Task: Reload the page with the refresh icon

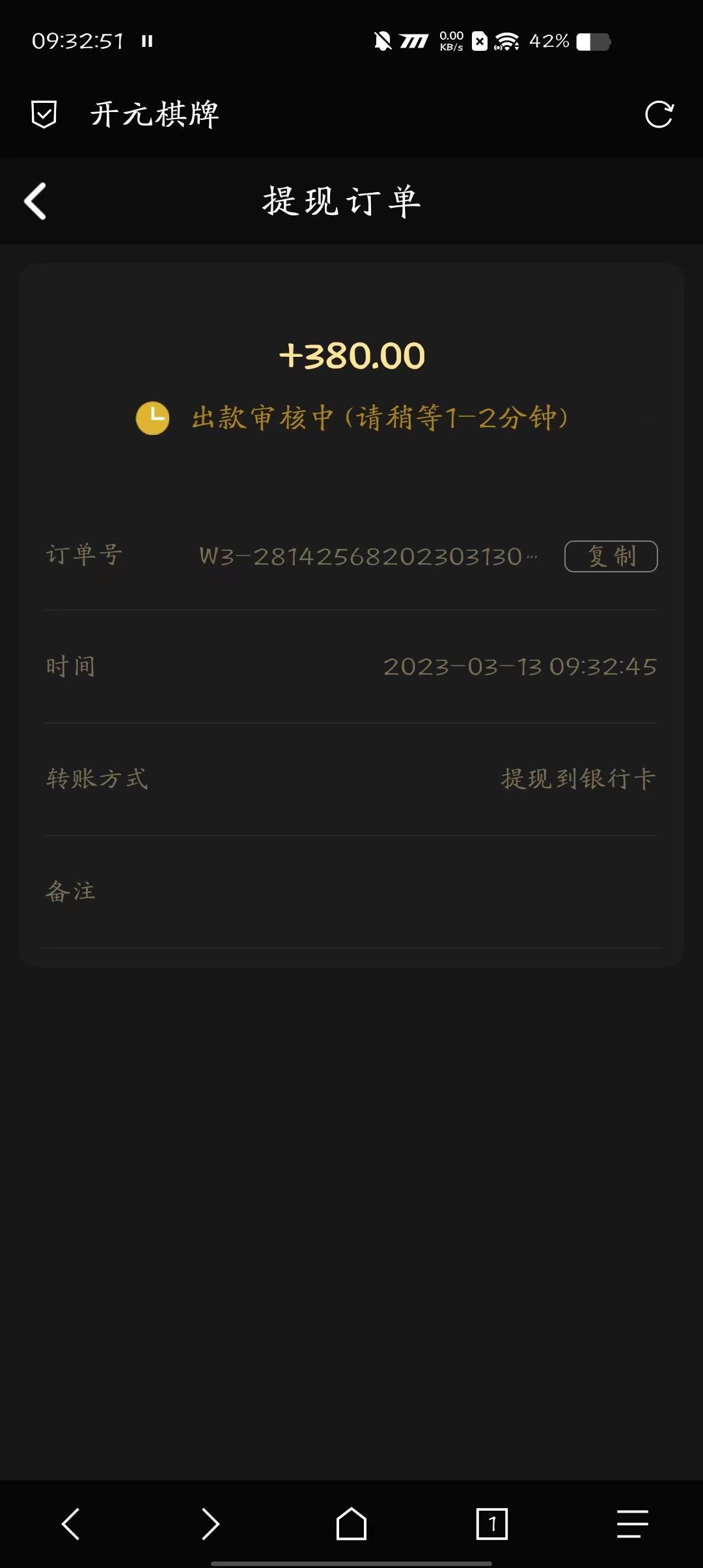Action: coord(659,115)
